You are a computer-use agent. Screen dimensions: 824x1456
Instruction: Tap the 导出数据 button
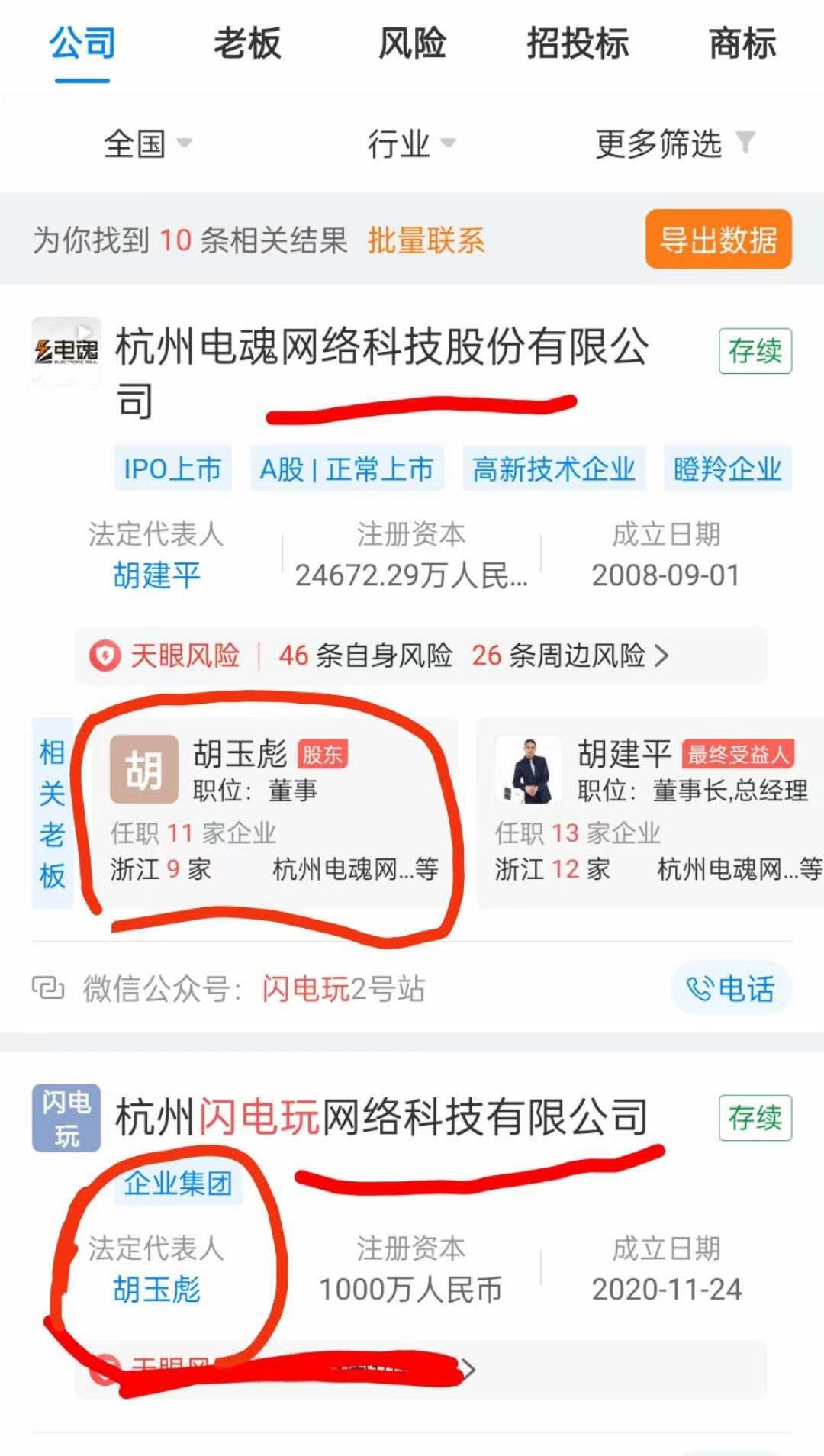718,240
